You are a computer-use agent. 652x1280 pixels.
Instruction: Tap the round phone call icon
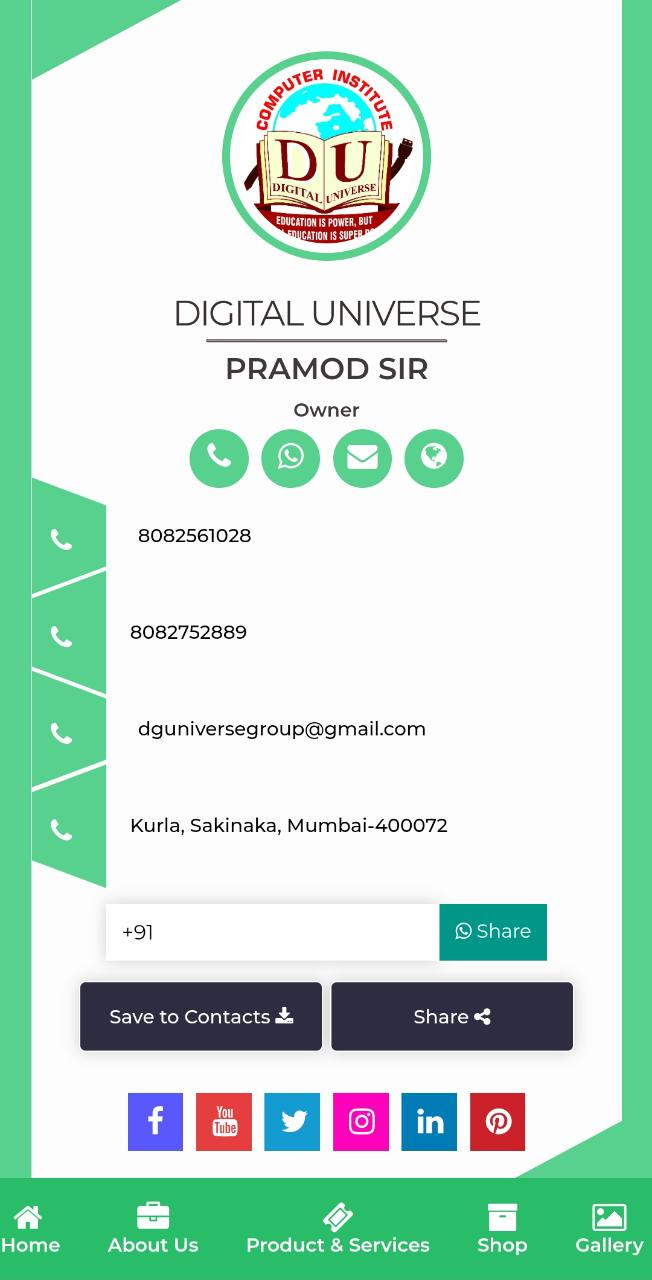[x=219, y=458]
